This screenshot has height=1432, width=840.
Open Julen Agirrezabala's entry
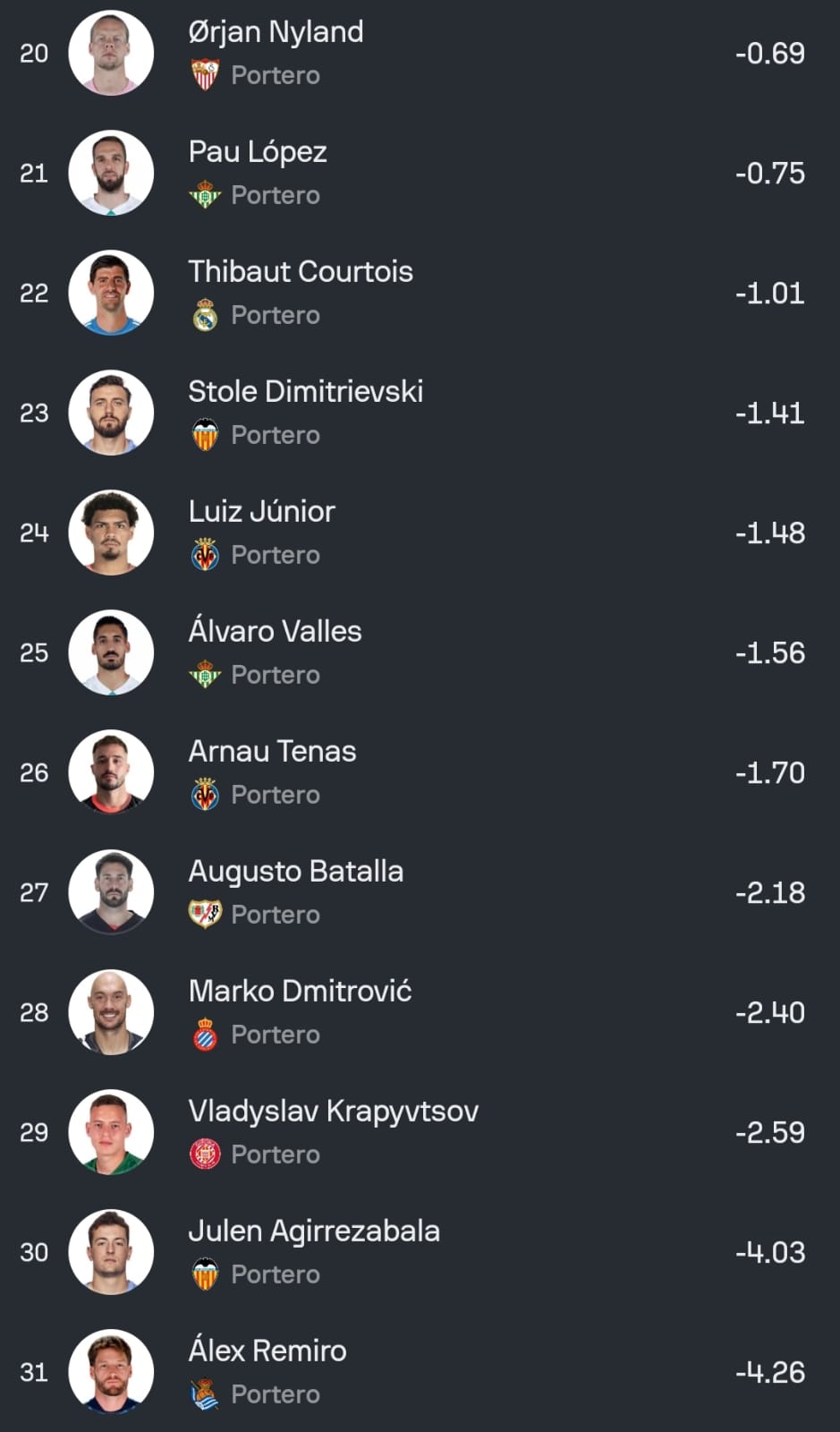(314, 1232)
